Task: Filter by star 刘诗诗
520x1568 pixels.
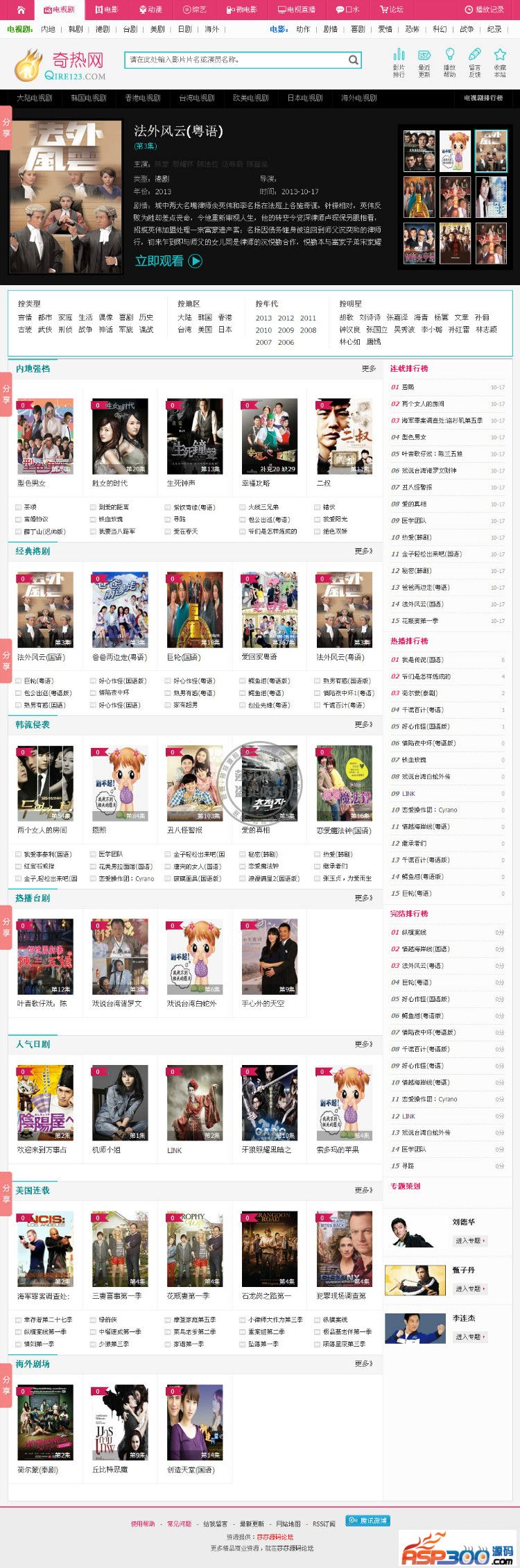Action: tap(370, 317)
